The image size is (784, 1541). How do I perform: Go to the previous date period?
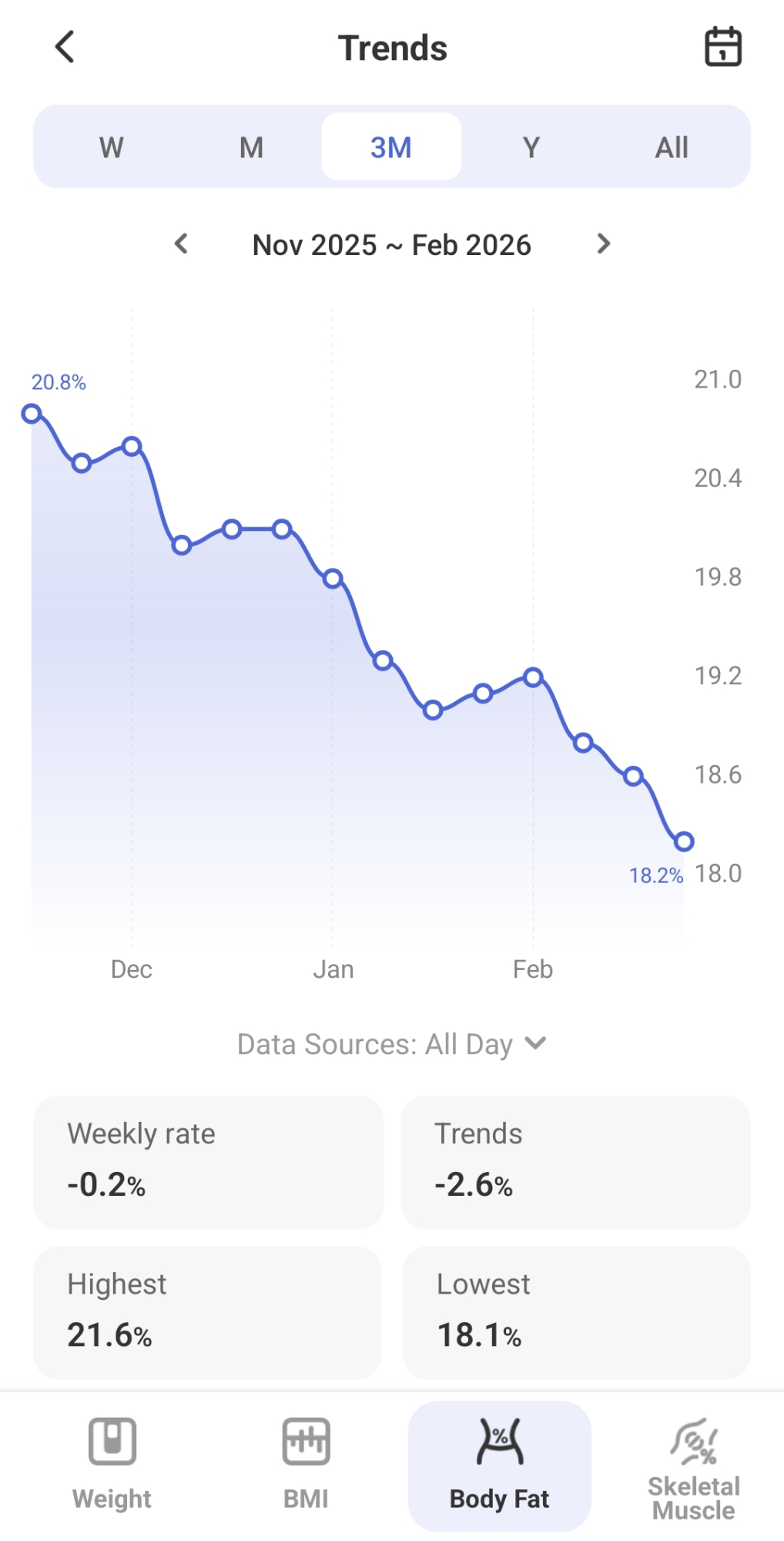tap(182, 244)
